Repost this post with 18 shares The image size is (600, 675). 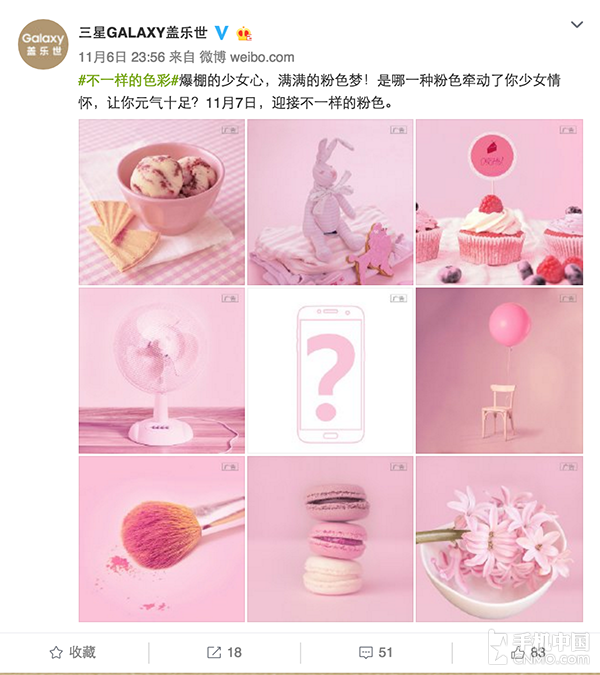coord(224,652)
